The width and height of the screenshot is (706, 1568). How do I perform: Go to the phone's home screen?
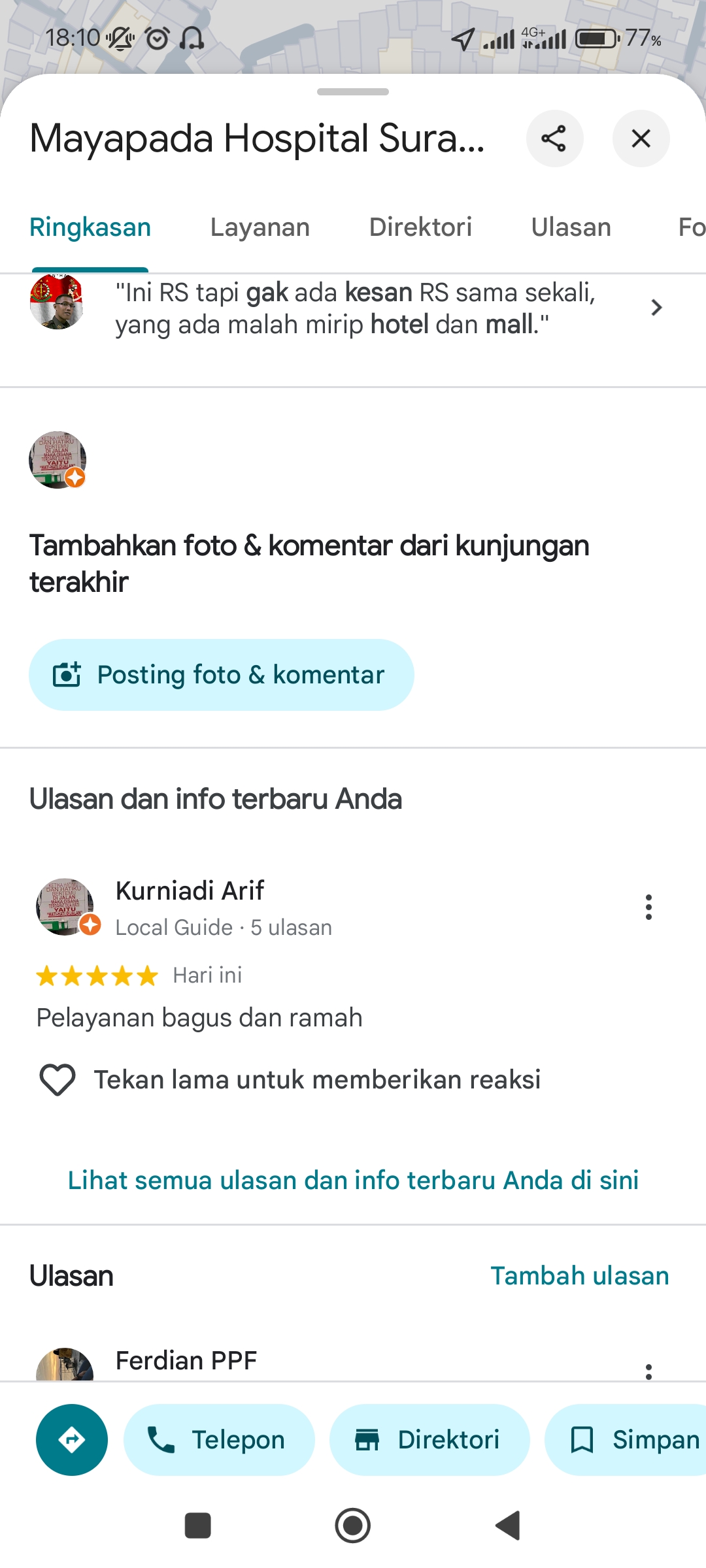[x=353, y=1526]
